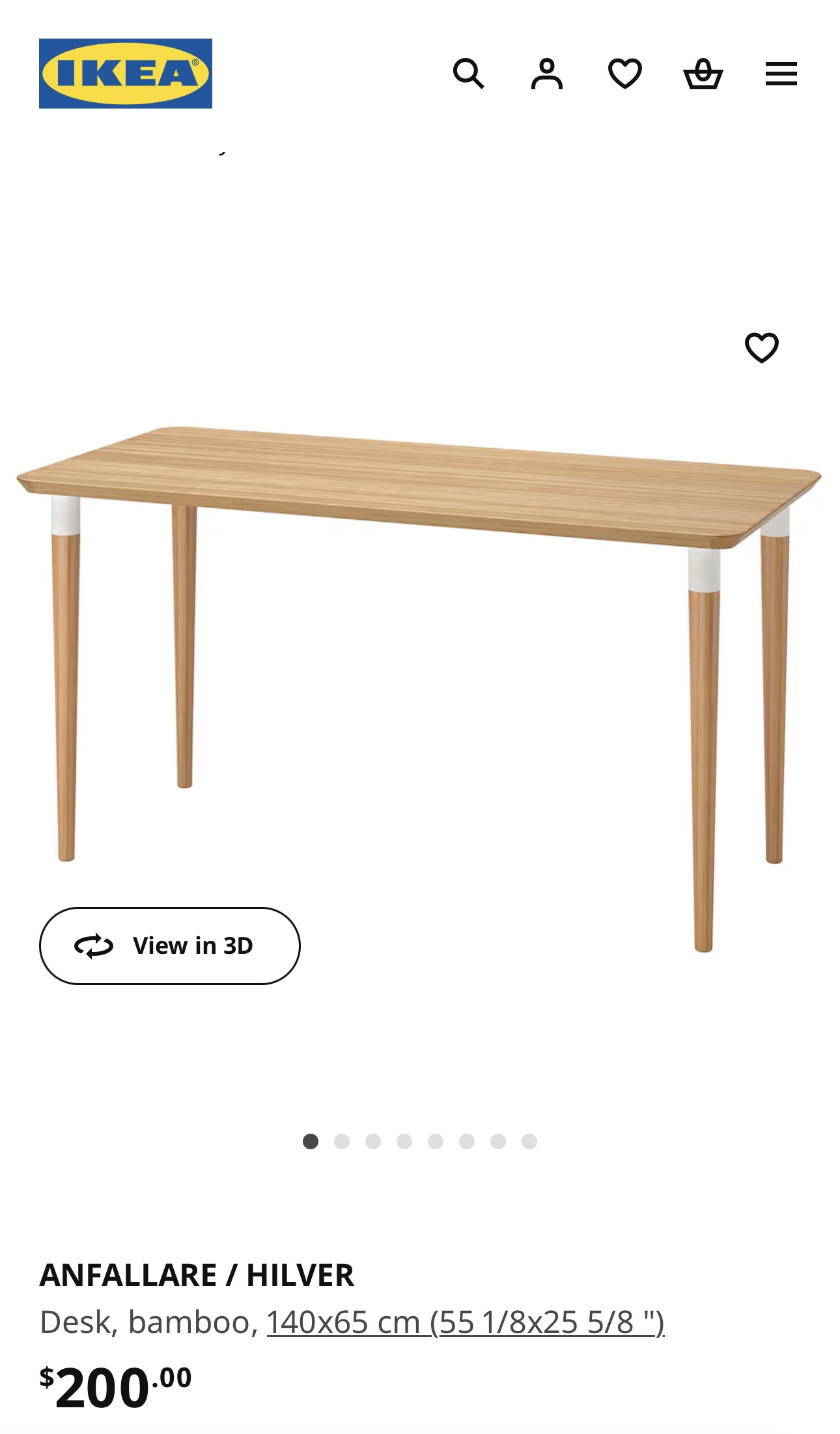The image size is (840, 1434).
Task: View the desk in 3D
Action: coord(170,945)
